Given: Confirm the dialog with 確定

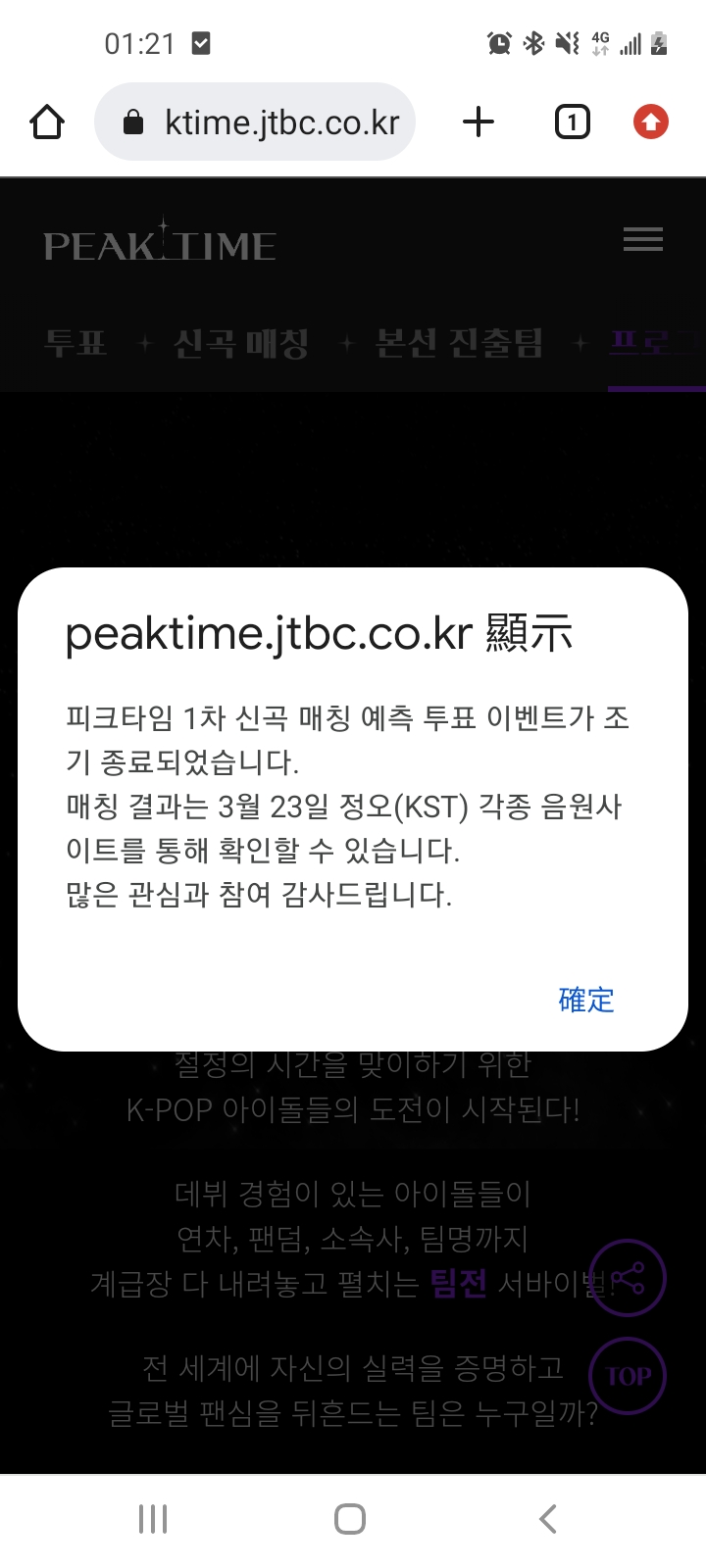Looking at the screenshot, I should point(585,1000).
